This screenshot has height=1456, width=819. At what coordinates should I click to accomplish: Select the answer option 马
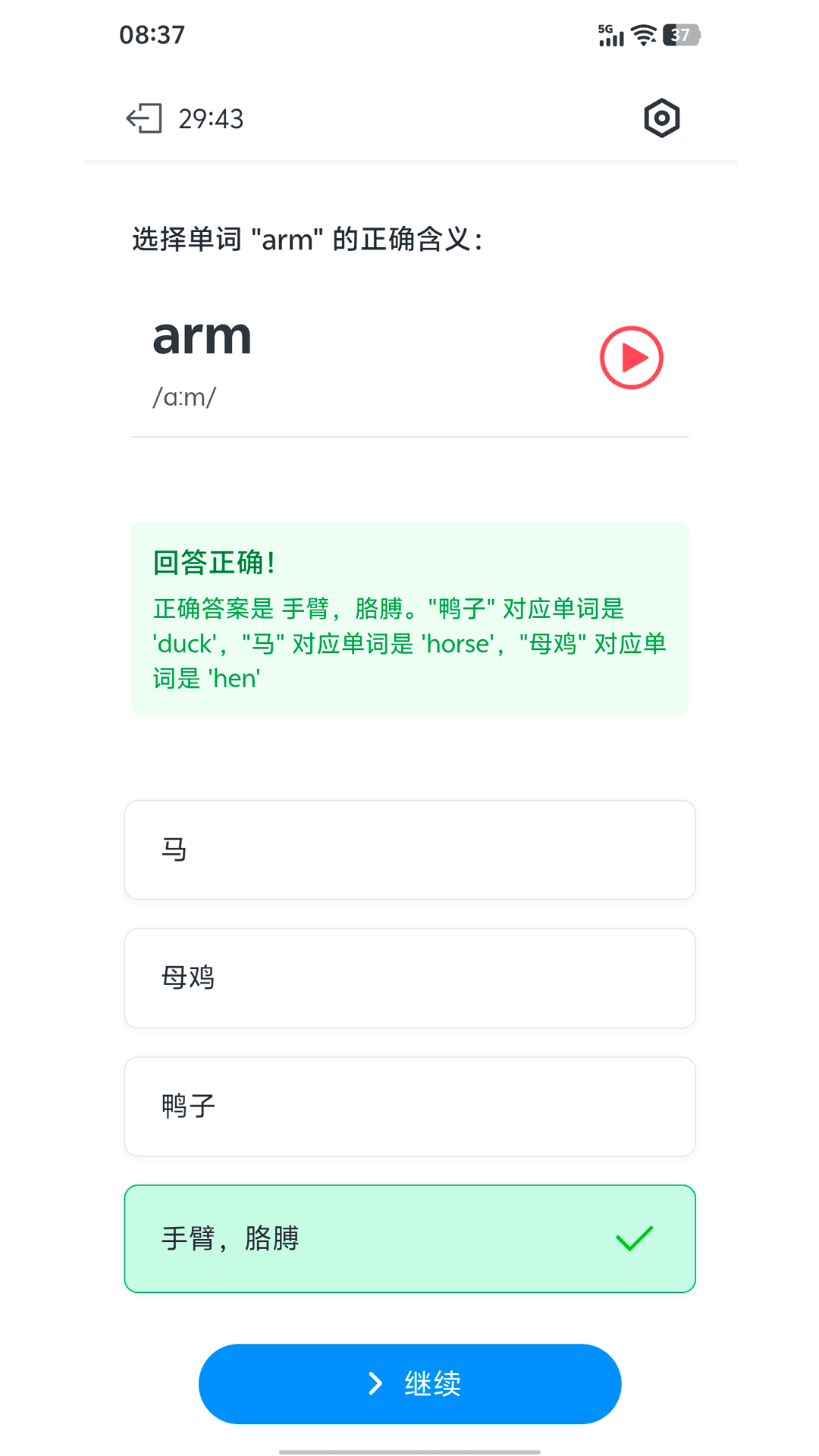(x=409, y=850)
